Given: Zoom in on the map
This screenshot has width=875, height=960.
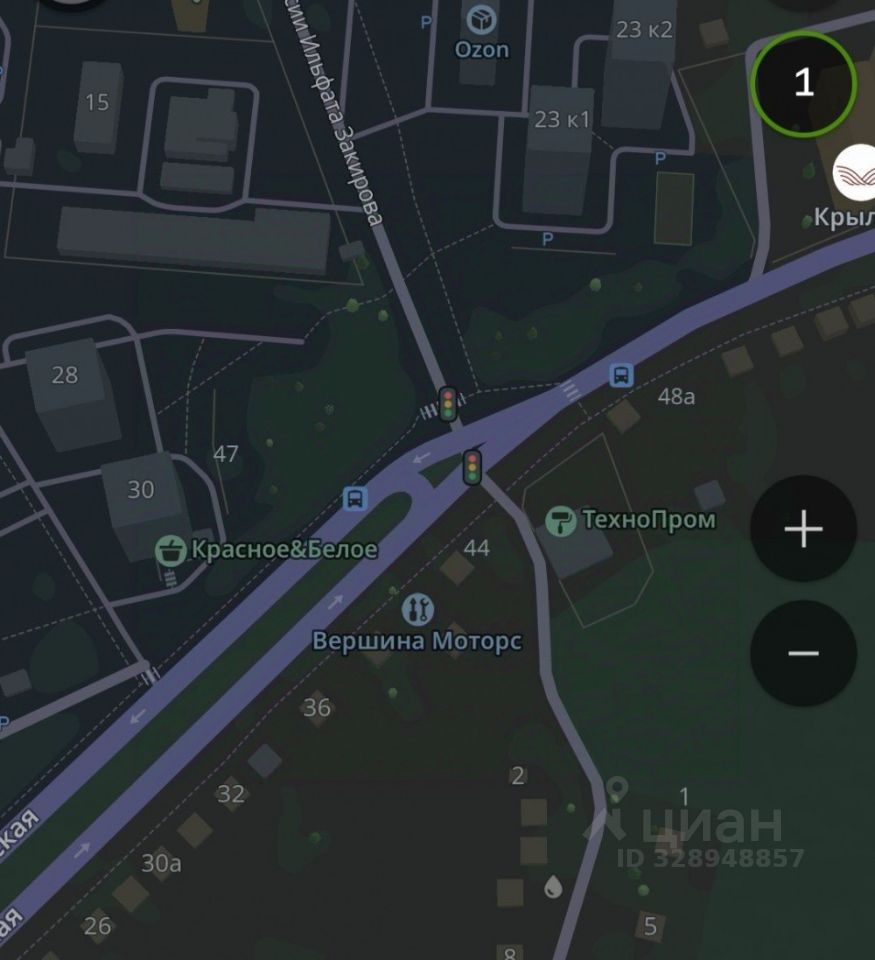Looking at the screenshot, I should coord(803,529).
